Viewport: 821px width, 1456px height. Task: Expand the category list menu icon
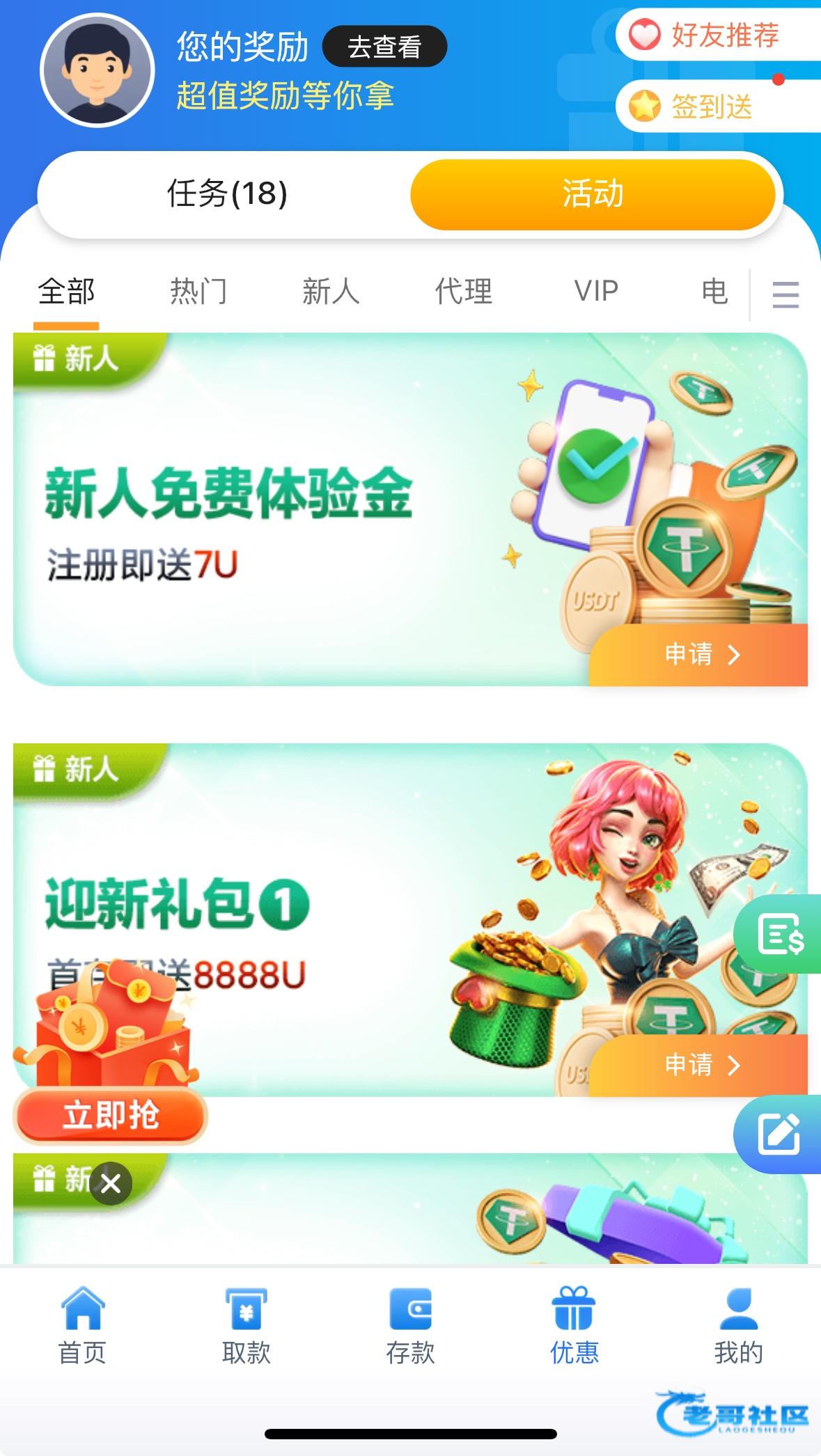tap(785, 294)
